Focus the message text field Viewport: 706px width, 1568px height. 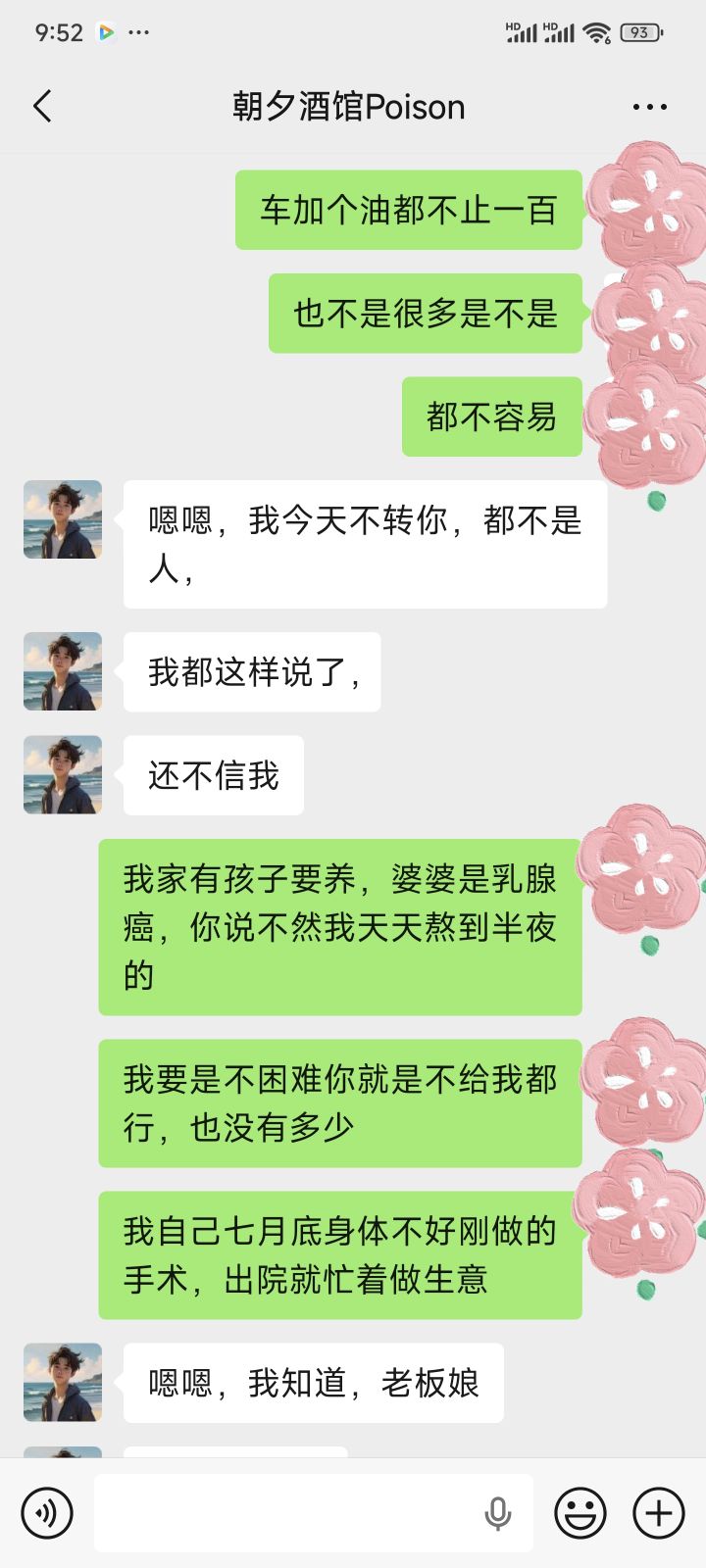click(284, 1513)
